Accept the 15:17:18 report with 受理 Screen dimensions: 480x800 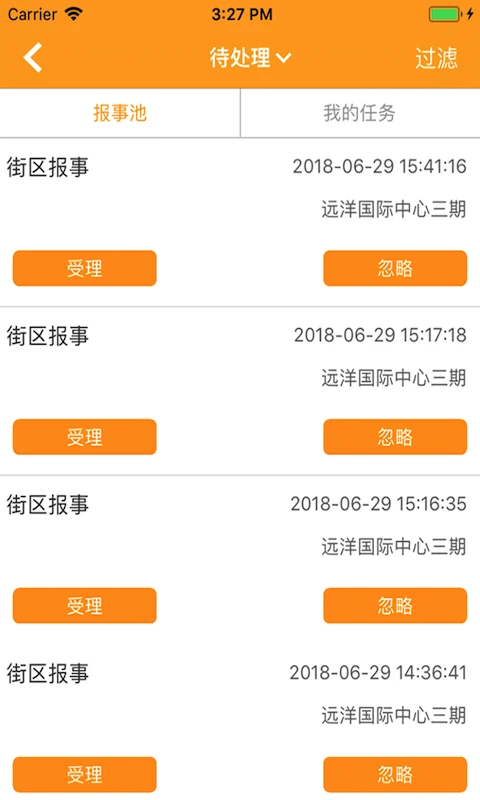point(85,437)
